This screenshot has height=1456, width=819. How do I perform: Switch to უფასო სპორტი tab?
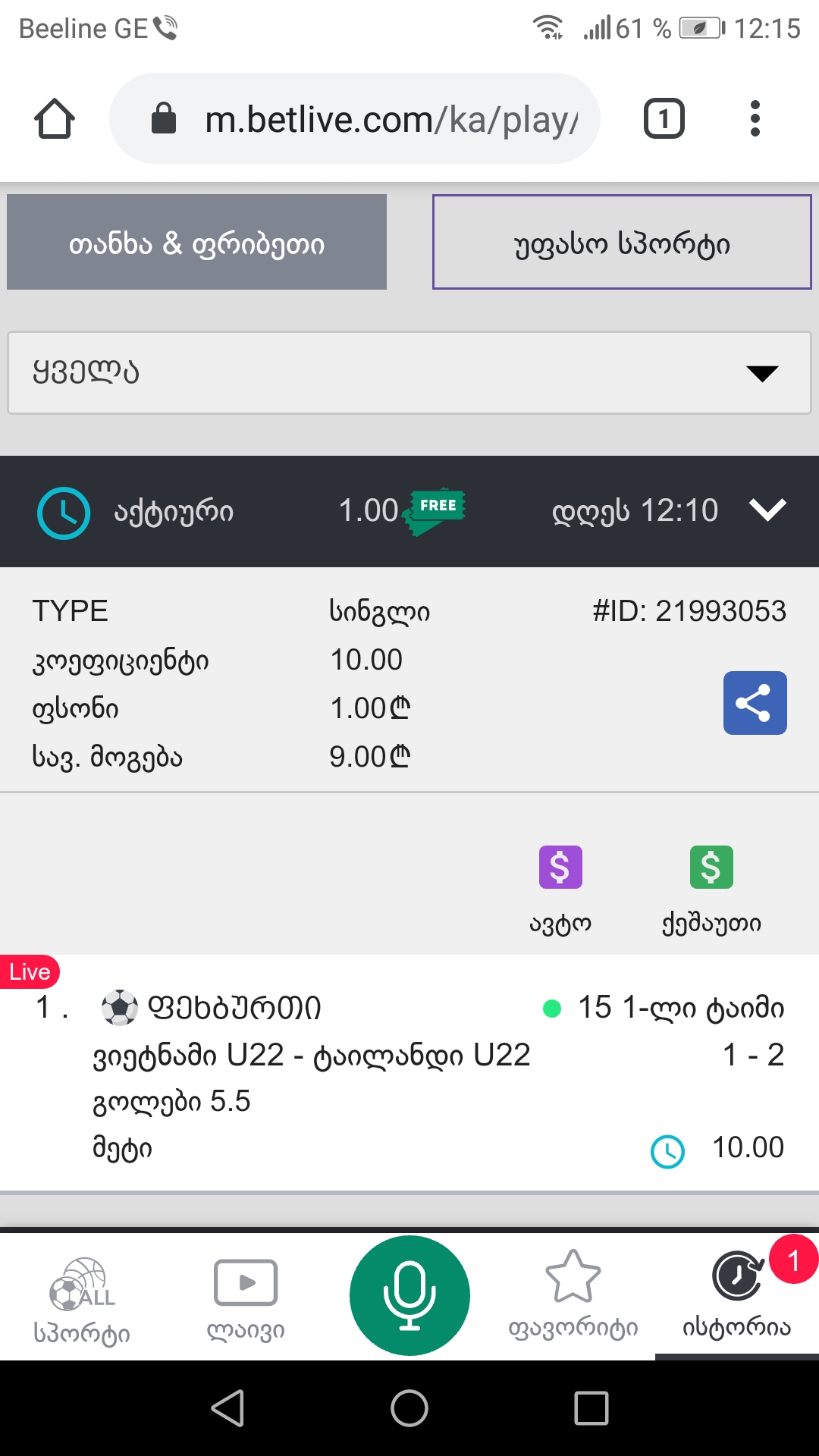[x=622, y=241]
